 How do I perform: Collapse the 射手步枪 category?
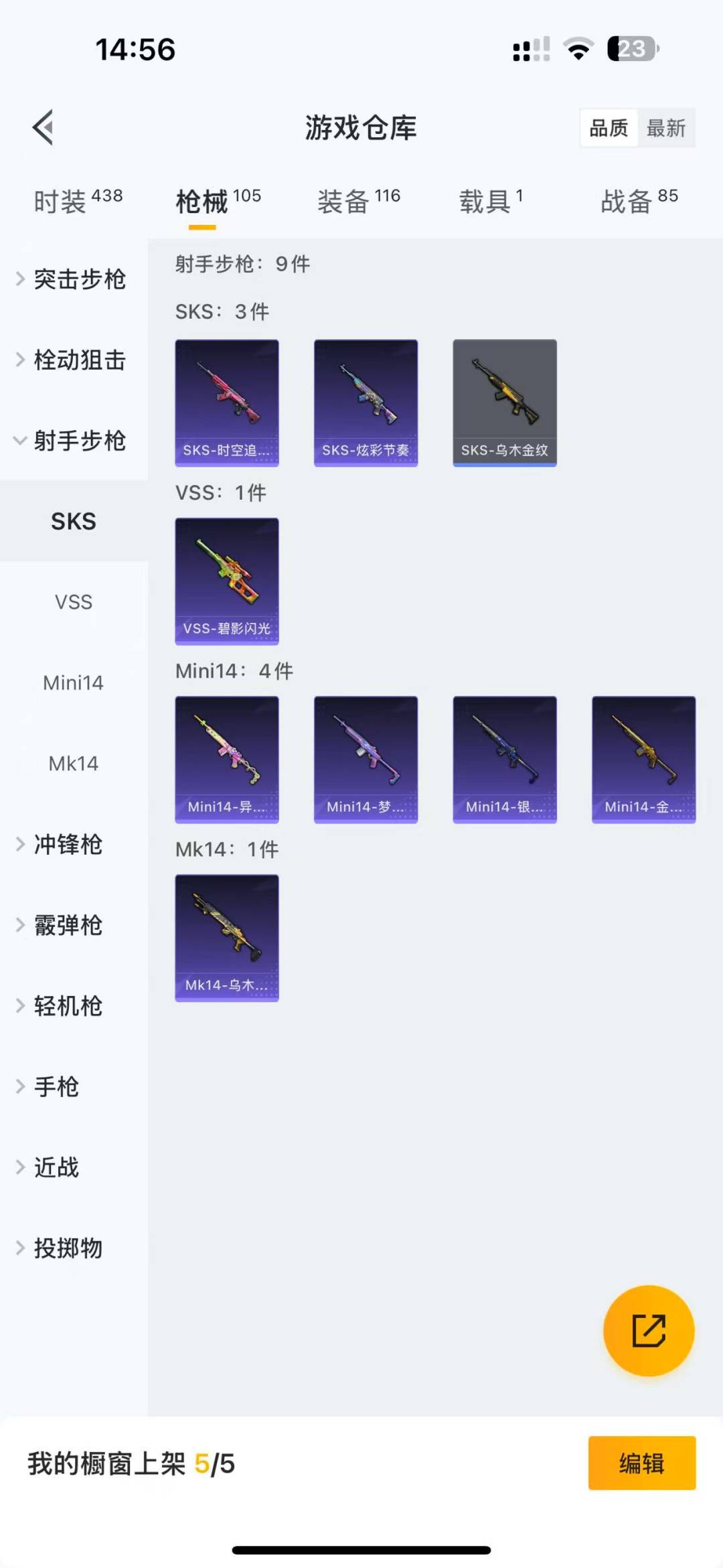[74, 440]
